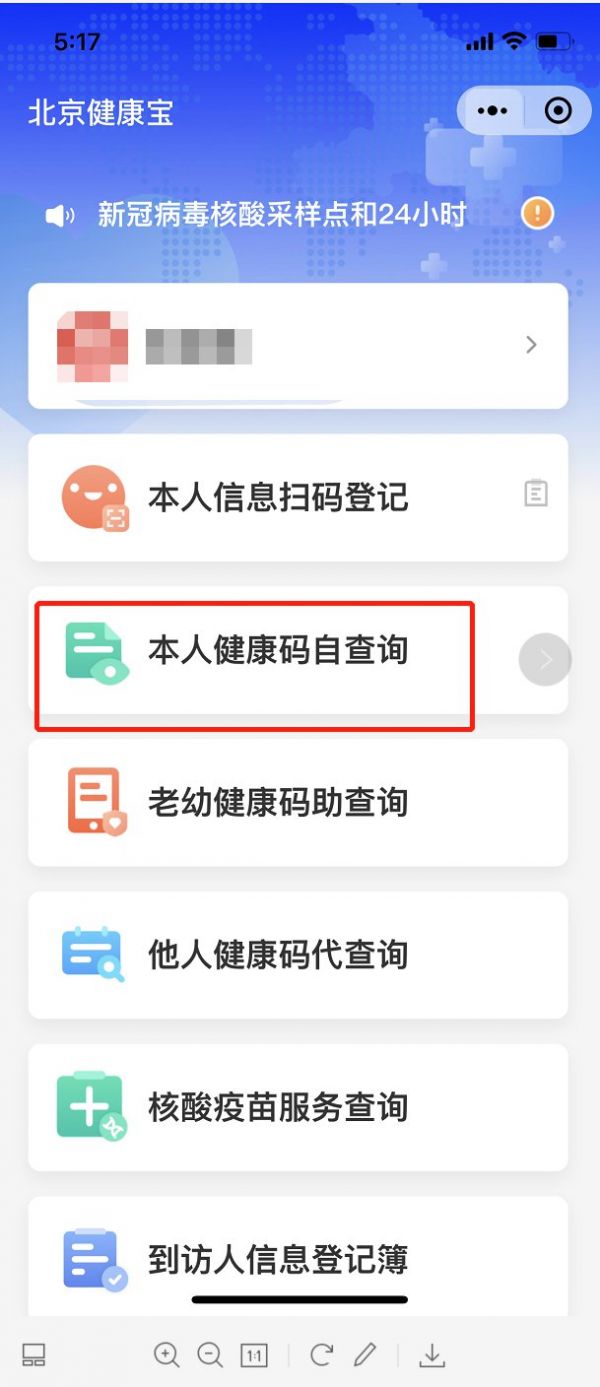600x1387 pixels.
Task: Open the thumbnail layout view icon
Action: click(x=34, y=1356)
